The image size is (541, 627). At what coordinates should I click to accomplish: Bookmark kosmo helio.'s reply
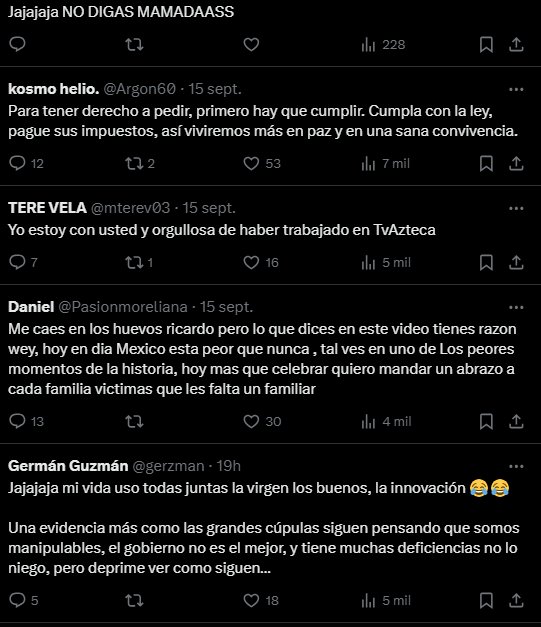[x=486, y=163]
